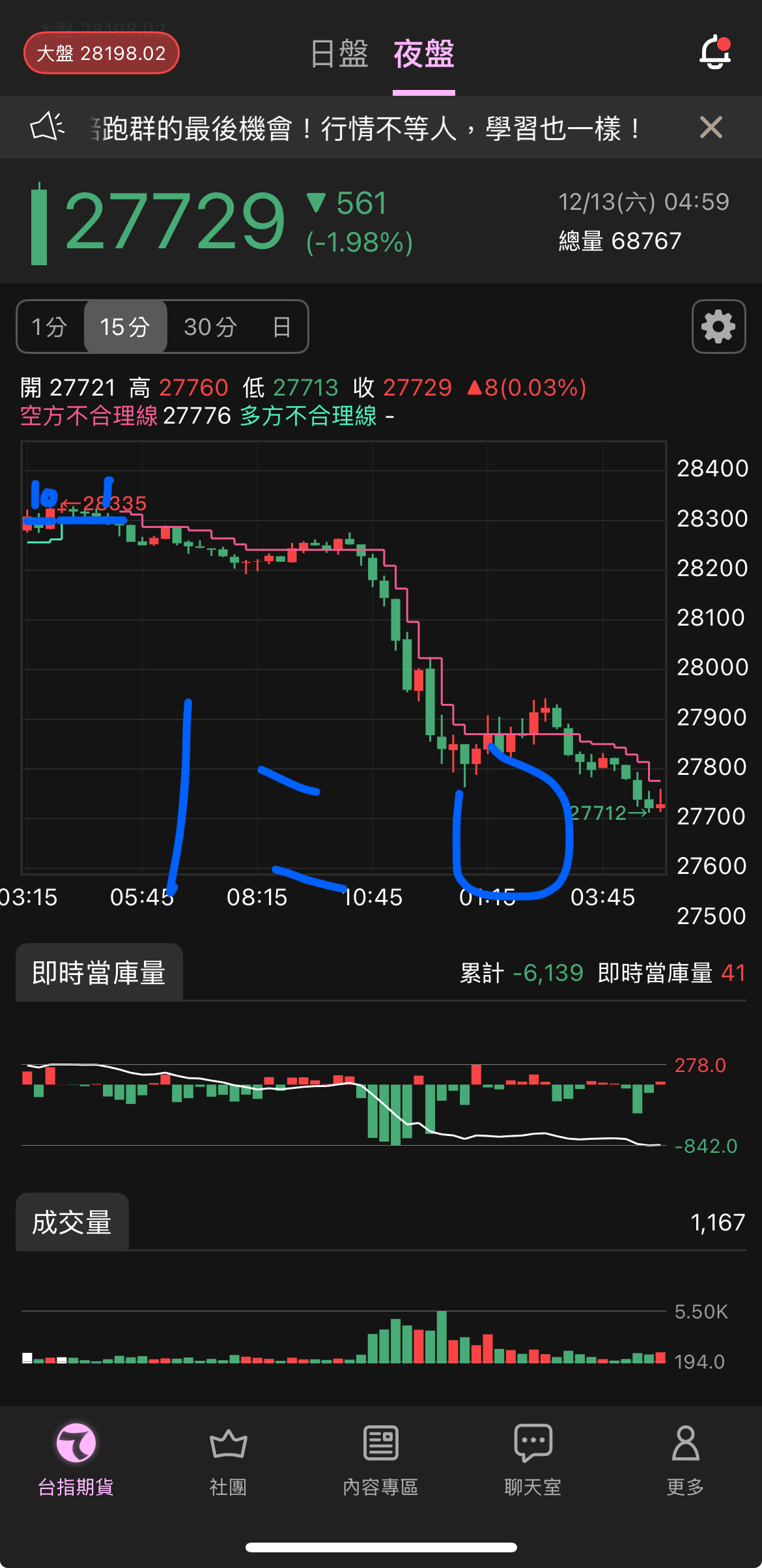Open chart settings gear
Image resolution: width=762 pixels, height=1568 pixels.
(x=718, y=327)
